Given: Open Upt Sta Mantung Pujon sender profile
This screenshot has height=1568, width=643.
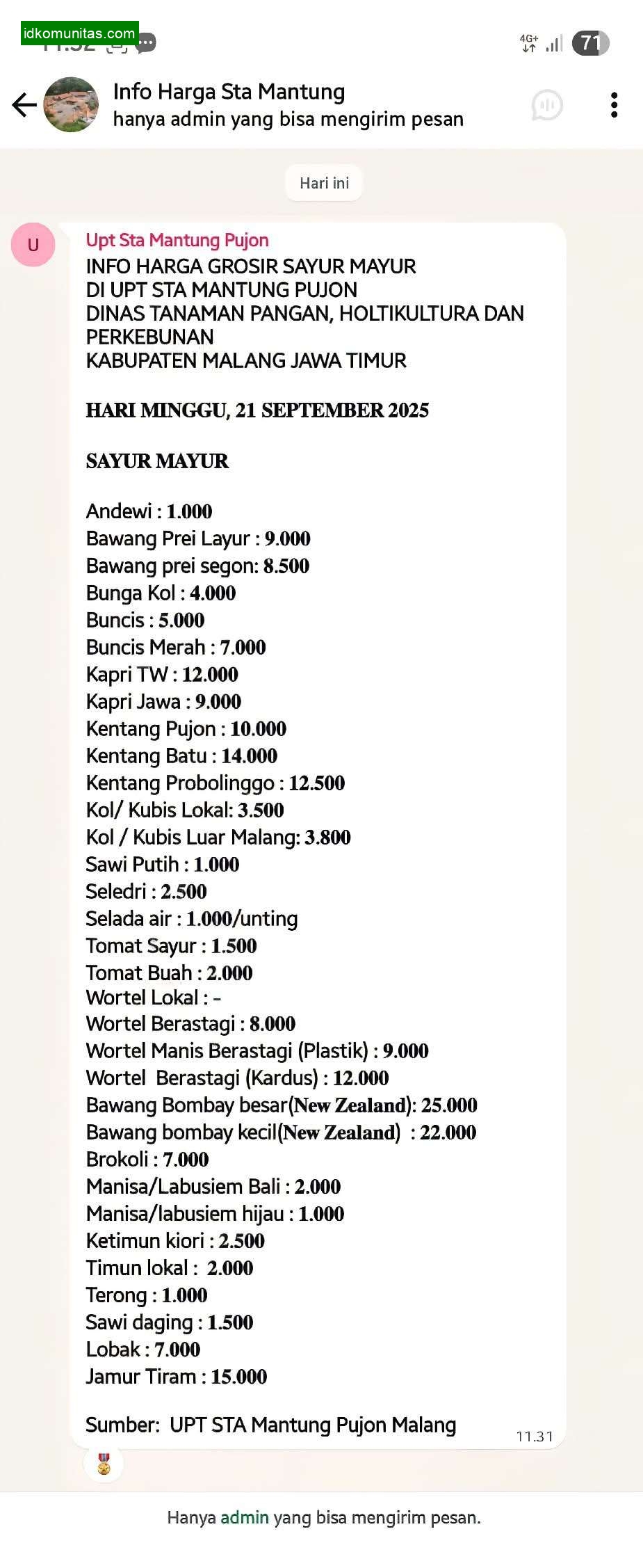Looking at the screenshot, I should pos(177,240).
